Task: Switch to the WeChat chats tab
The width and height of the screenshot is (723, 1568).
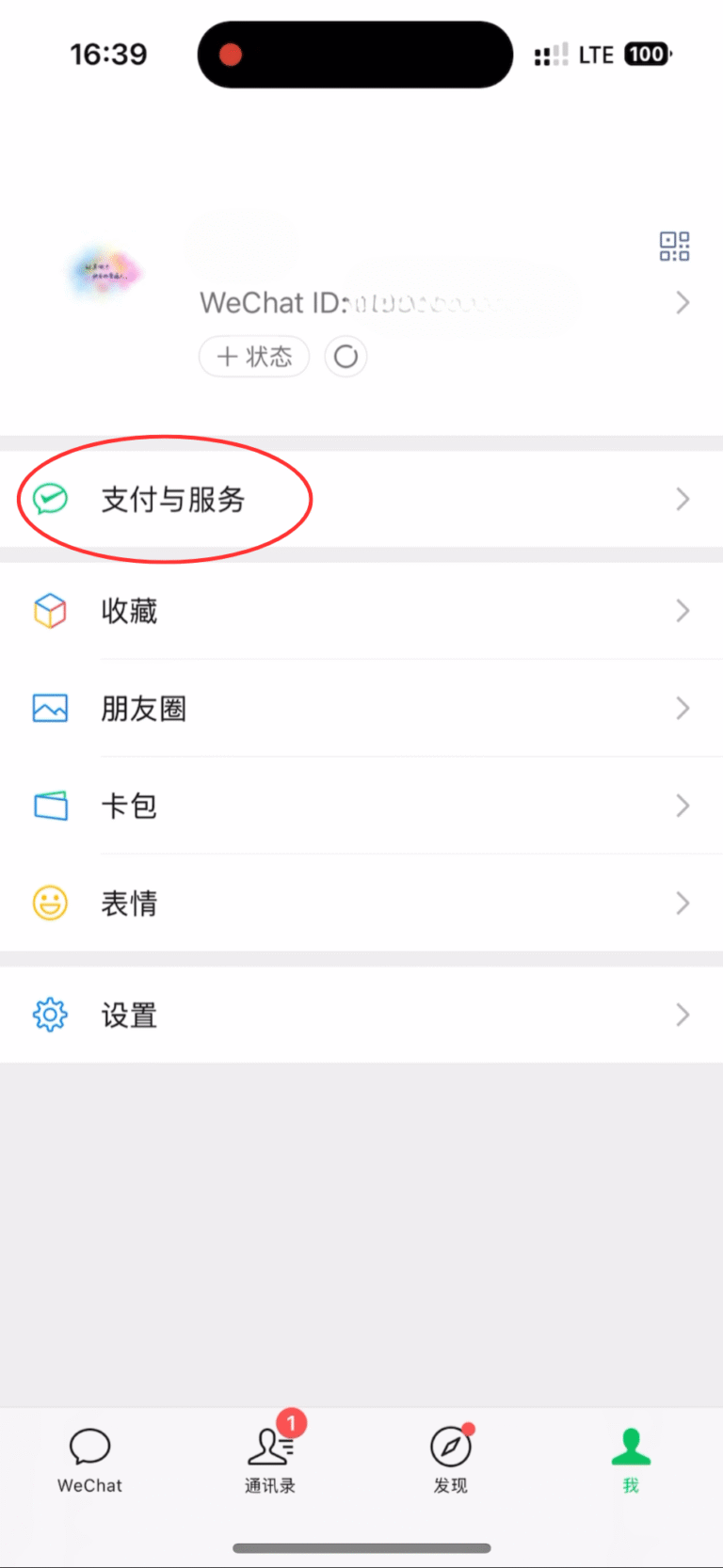Action: 90,1460
